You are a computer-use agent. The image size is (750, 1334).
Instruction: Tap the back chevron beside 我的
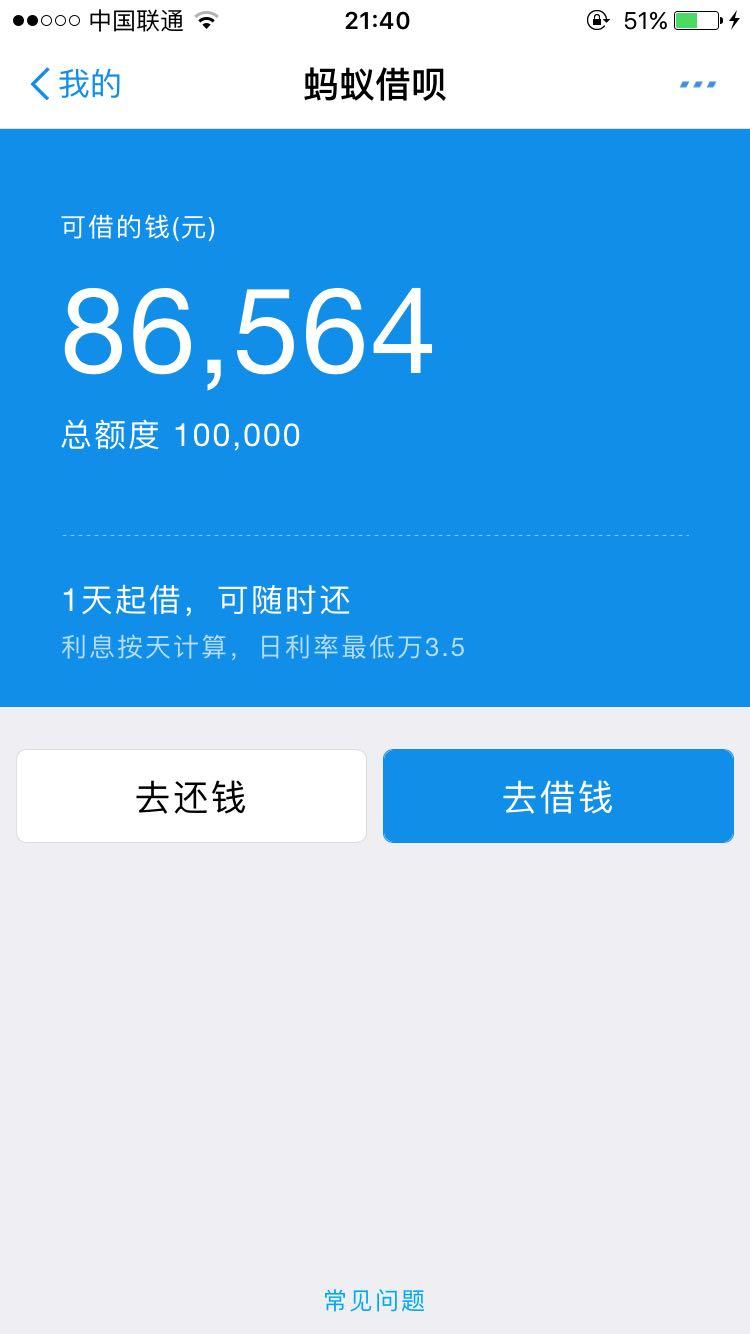tap(38, 85)
